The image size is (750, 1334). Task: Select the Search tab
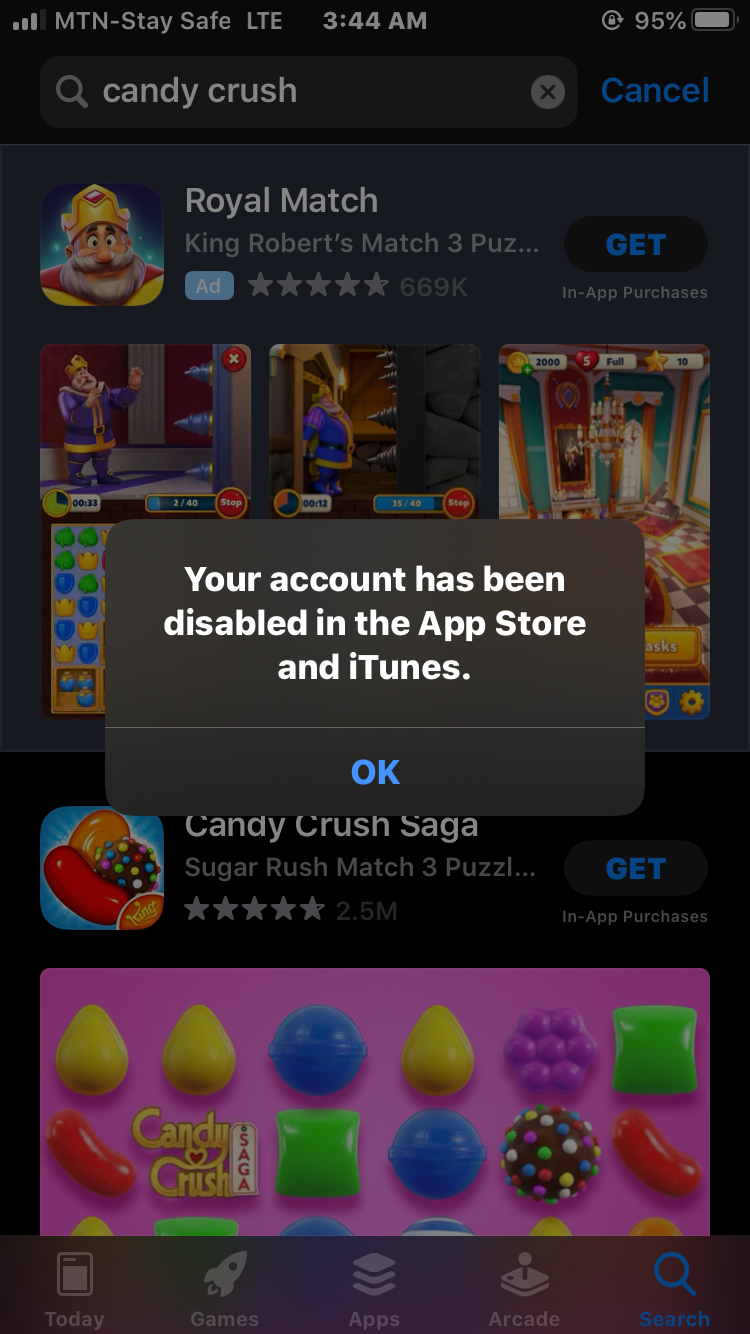(x=675, y=1289)
